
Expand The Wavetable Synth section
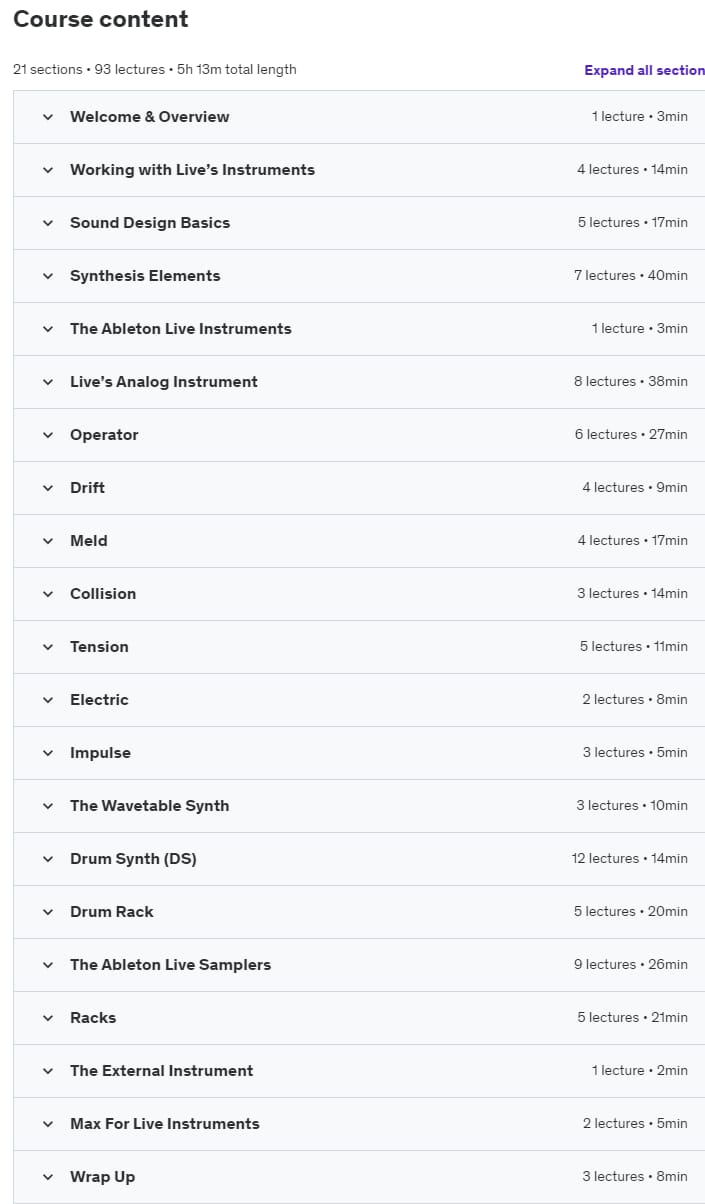[x=359, y=806]
